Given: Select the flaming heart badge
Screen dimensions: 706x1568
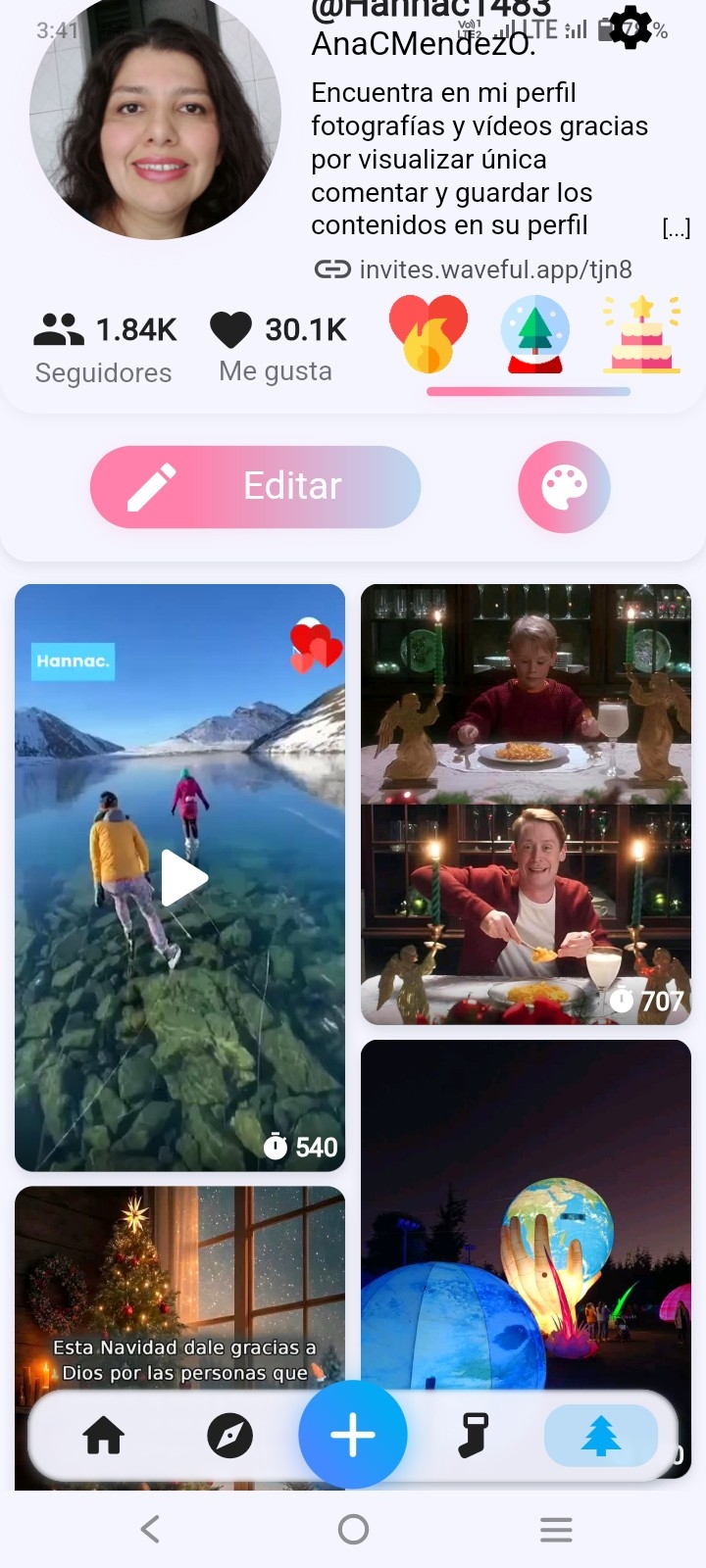Looking at the screenshot, I should (429, 333).
